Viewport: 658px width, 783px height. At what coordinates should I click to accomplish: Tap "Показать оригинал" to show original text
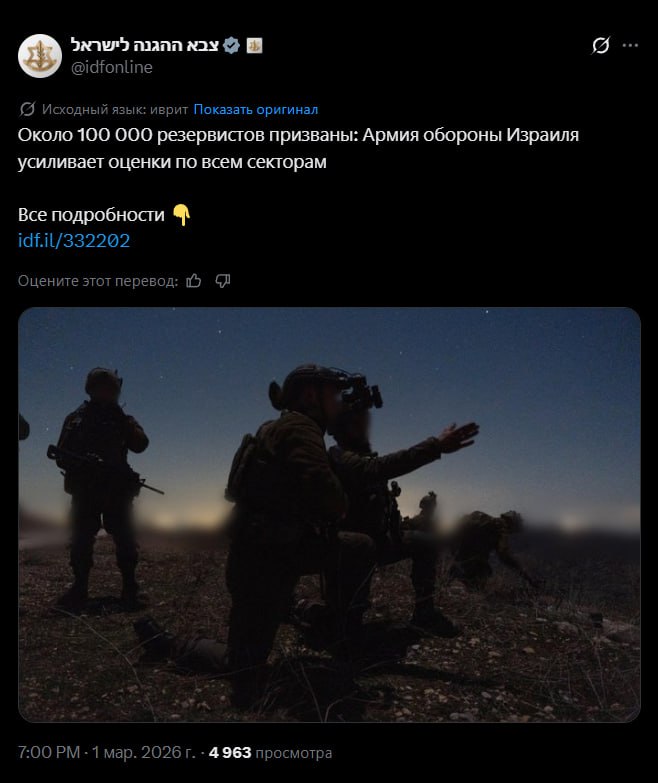point(256,109)
